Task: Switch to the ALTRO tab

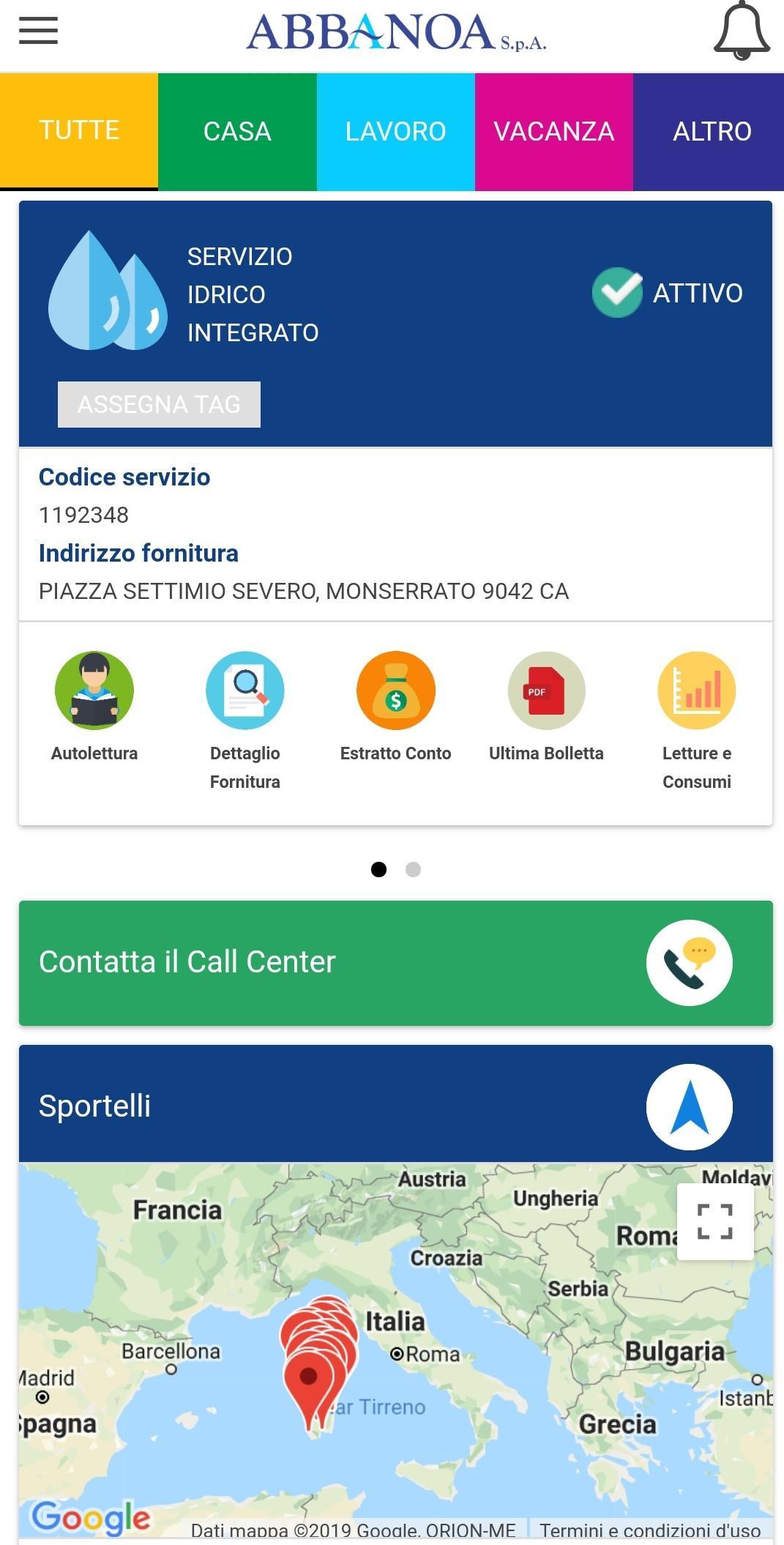Action: [x=710, y=132]
